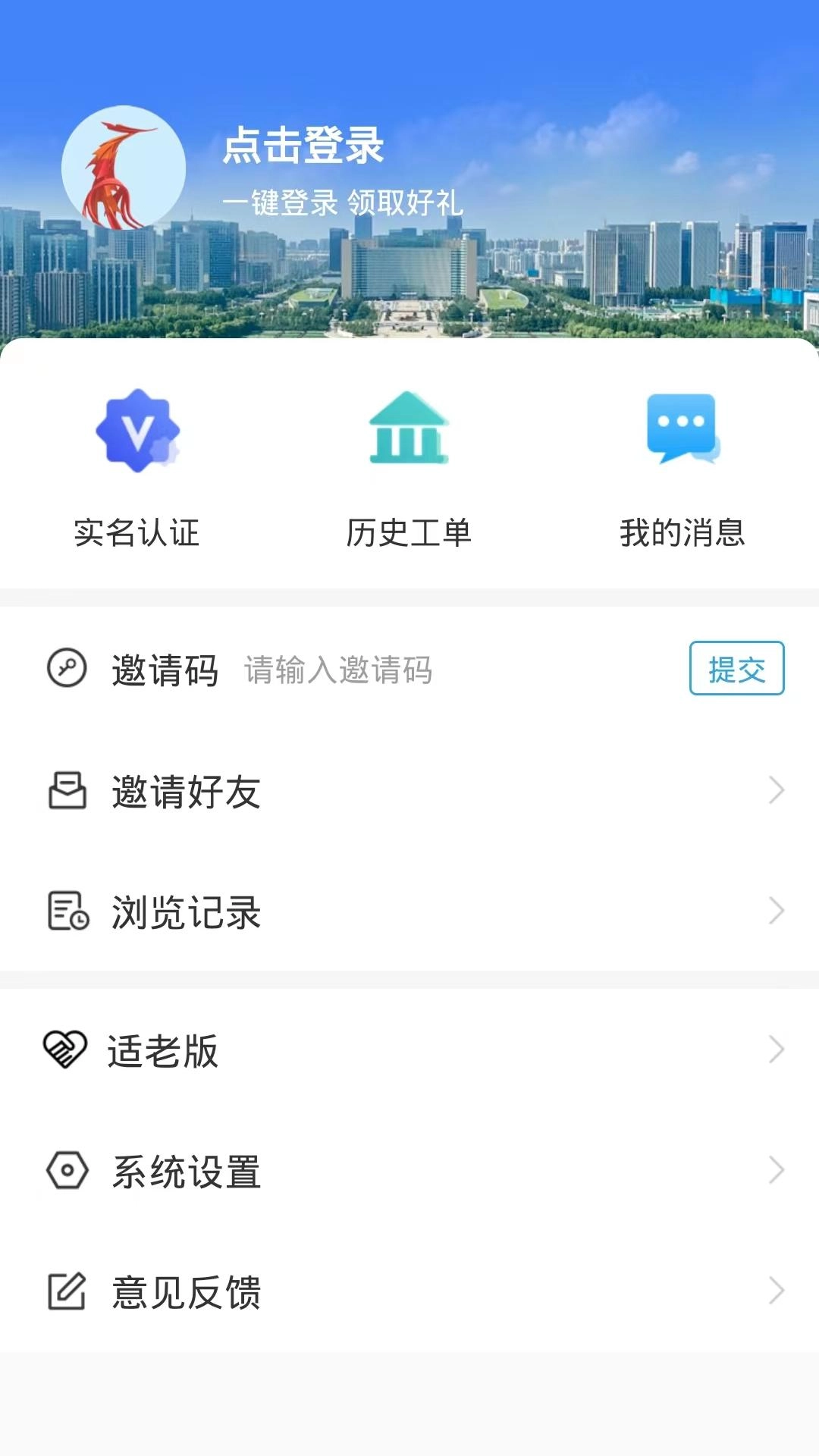Click the 适老版 heart icon
Screen dimensions: 819x1456
(67, 1050)
